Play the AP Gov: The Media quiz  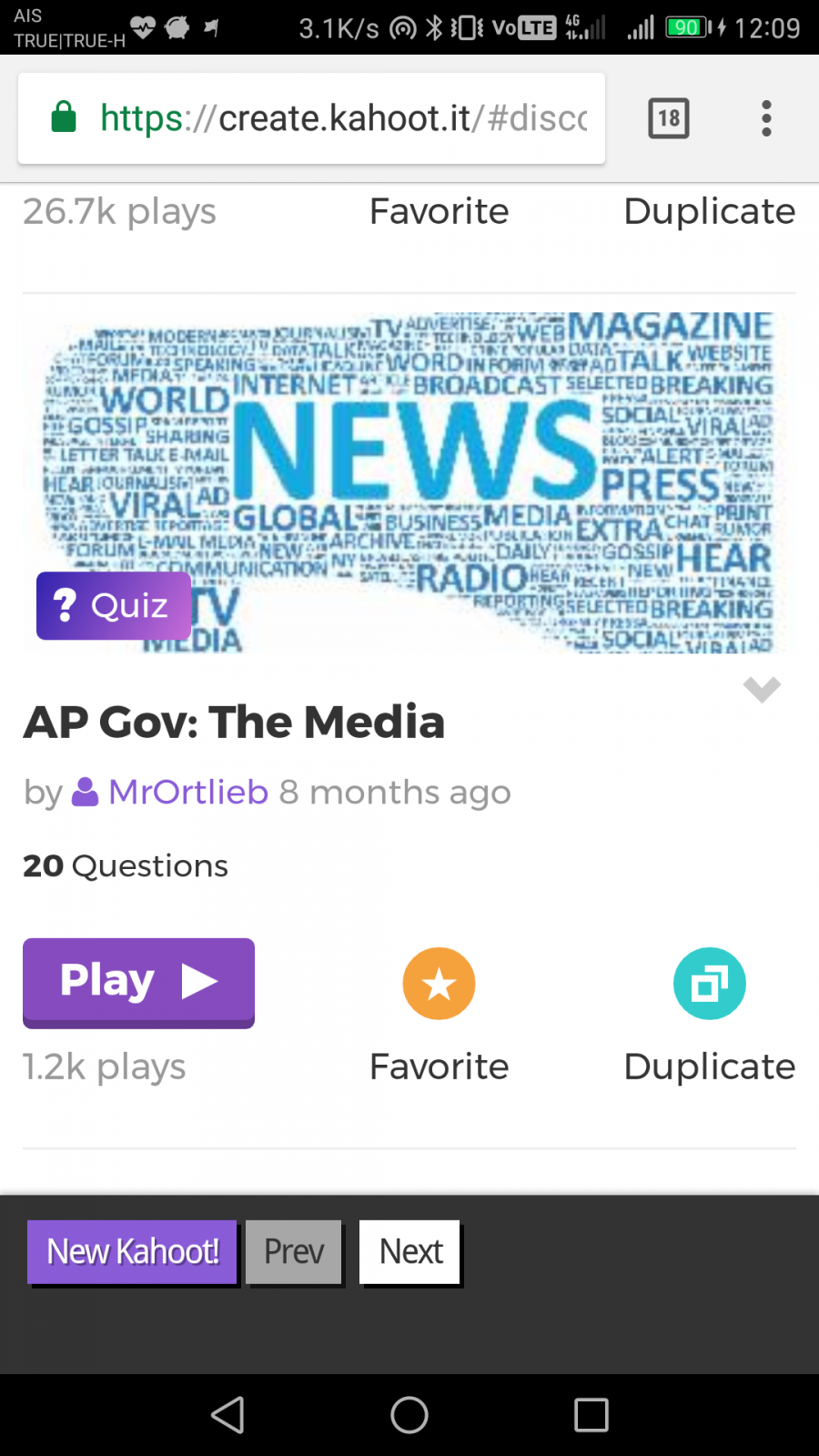(138, 981)
